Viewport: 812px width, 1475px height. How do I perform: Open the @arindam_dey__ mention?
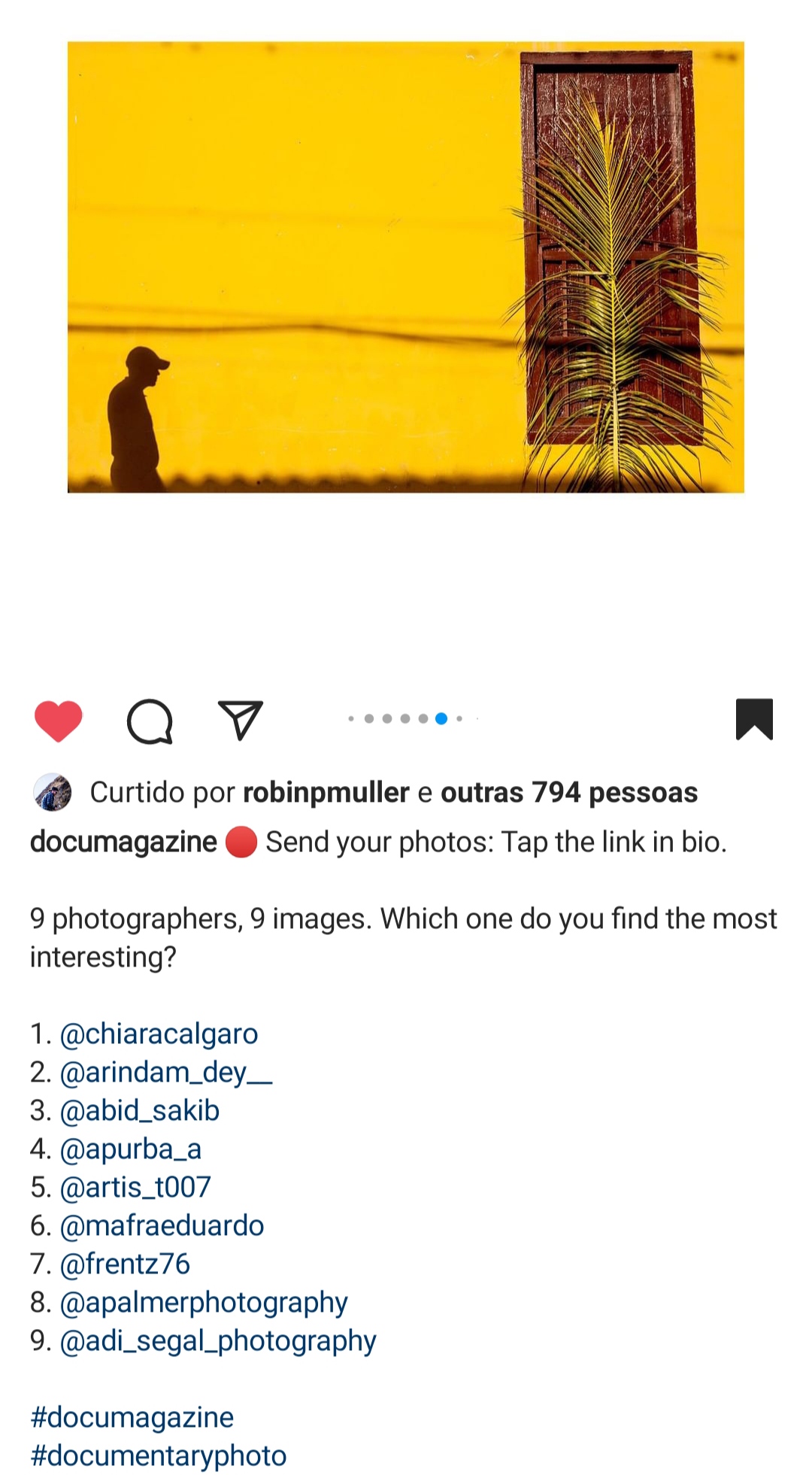pyautogui.click(x=165, y=1073)
